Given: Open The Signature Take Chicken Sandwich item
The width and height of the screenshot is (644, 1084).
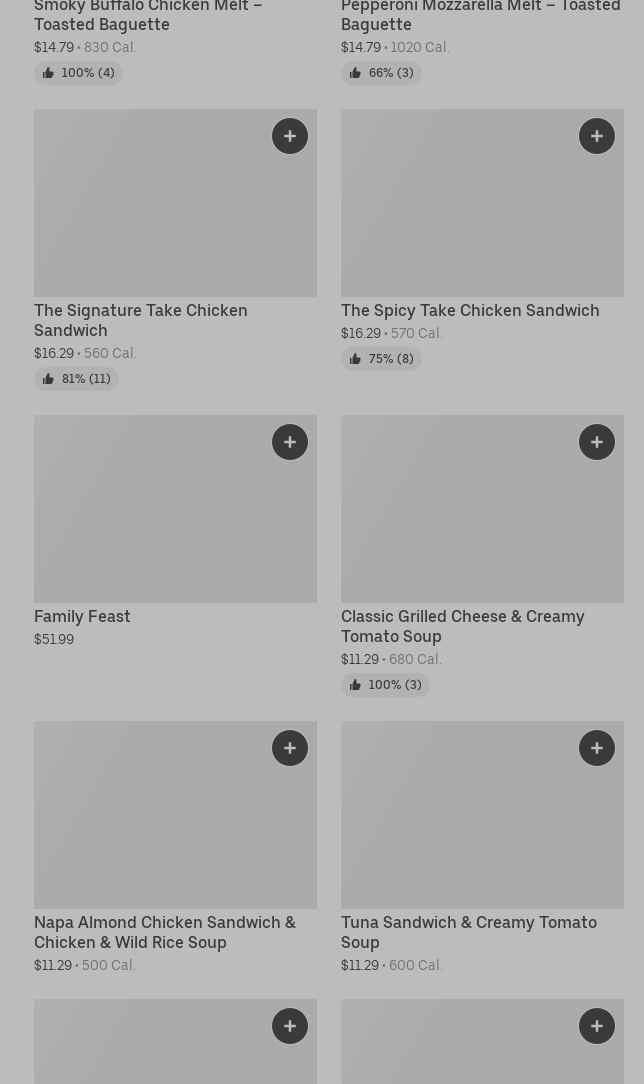Looking at the screenshot, I should click(140, 320).
